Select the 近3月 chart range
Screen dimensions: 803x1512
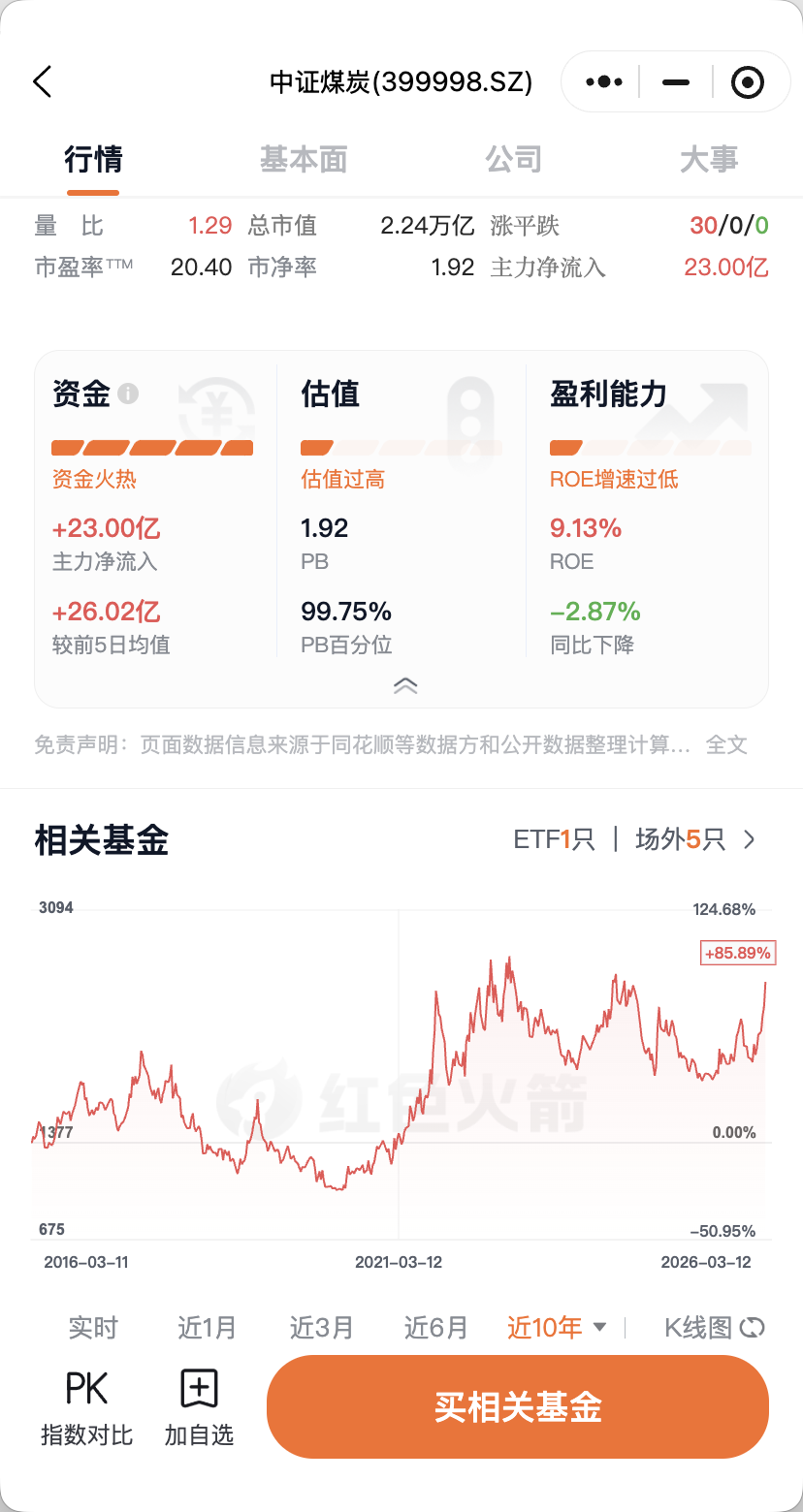point(322,1327)
